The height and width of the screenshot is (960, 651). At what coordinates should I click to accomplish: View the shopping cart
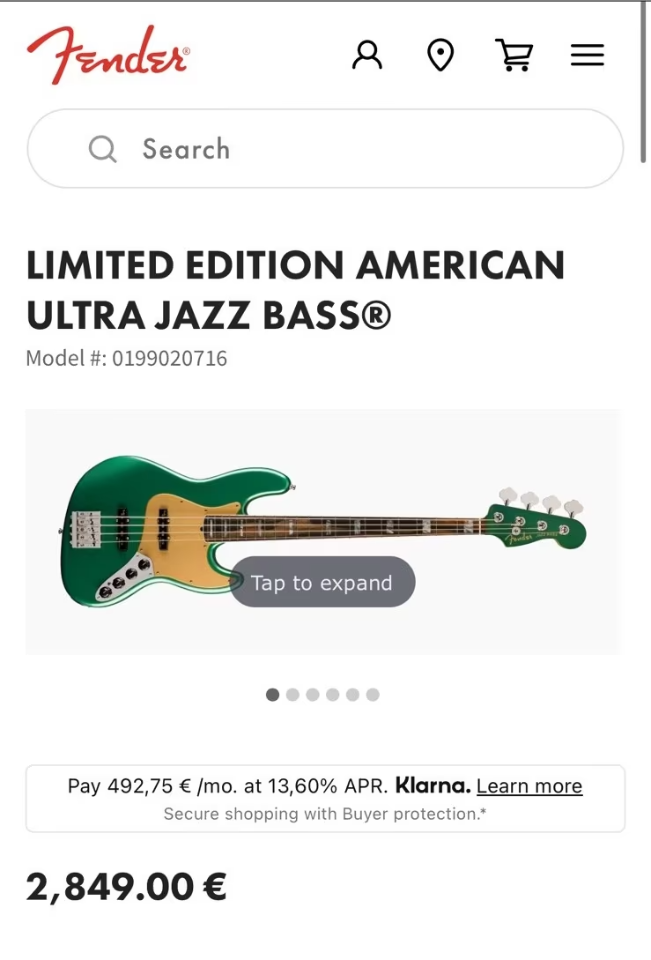[x=514, y=55]
